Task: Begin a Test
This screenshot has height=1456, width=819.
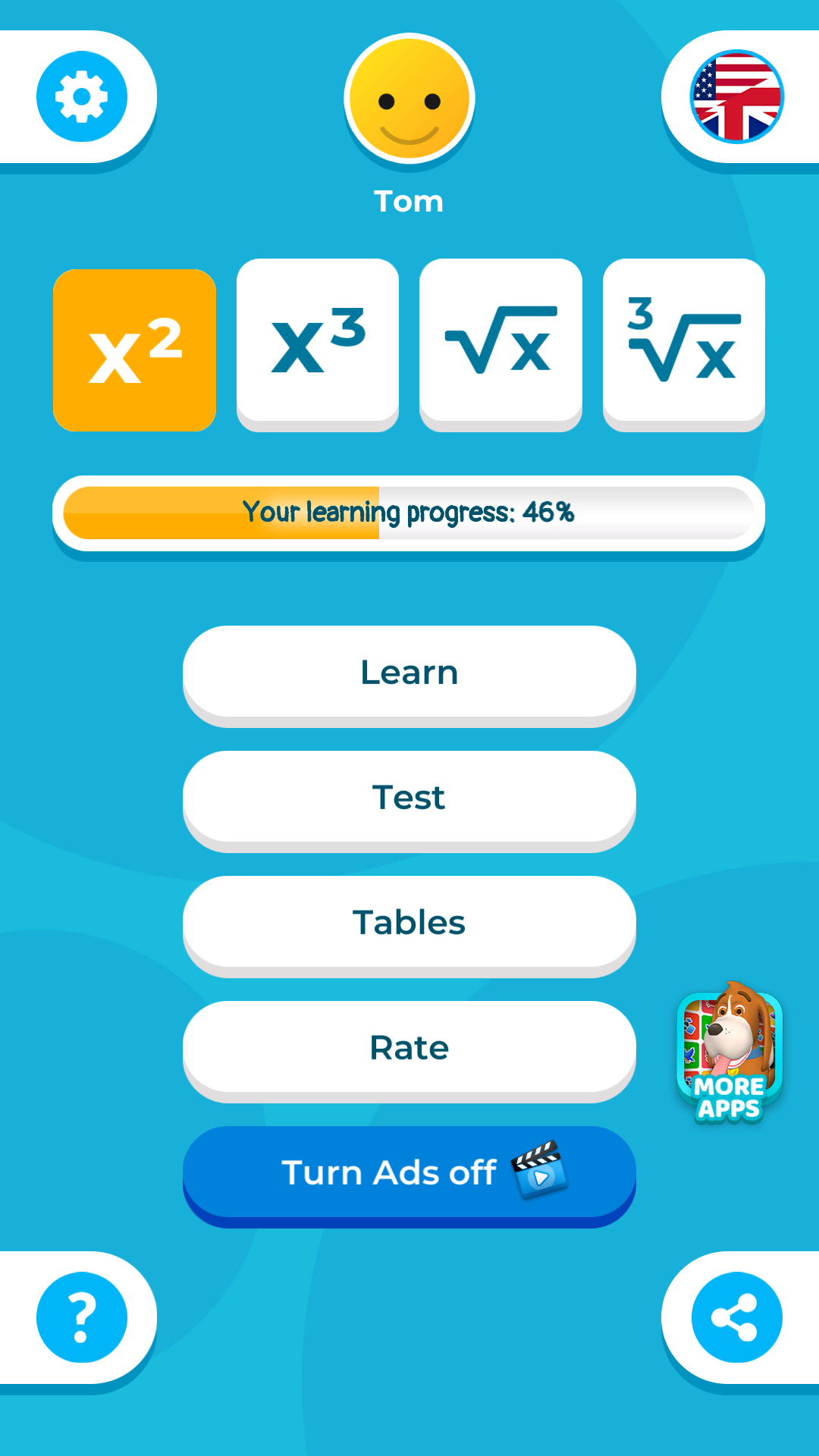Action: [409, 797]
